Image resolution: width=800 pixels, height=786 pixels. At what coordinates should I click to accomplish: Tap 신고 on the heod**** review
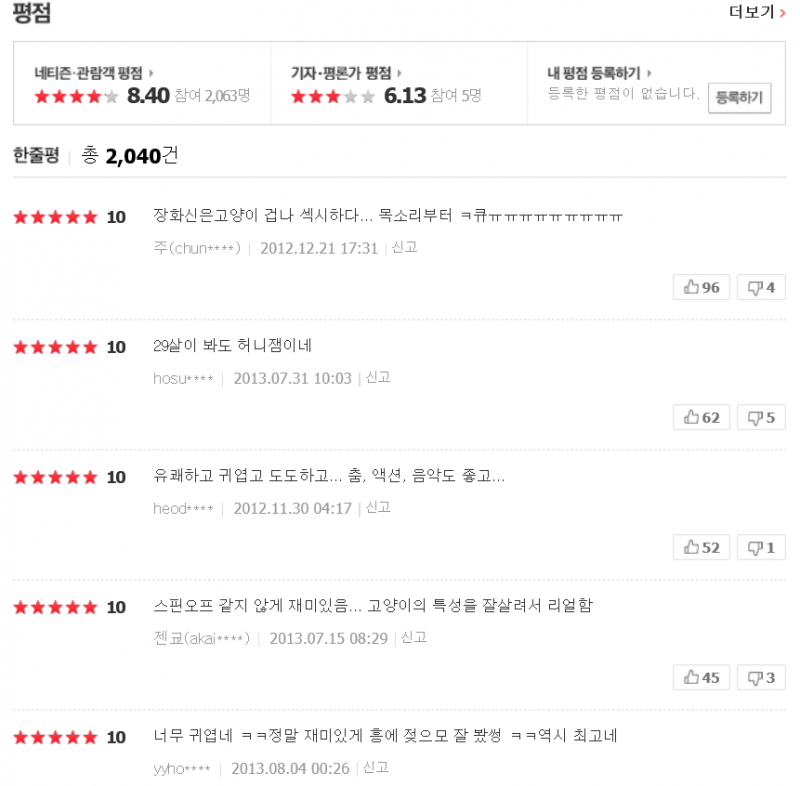tap(378, 508)
